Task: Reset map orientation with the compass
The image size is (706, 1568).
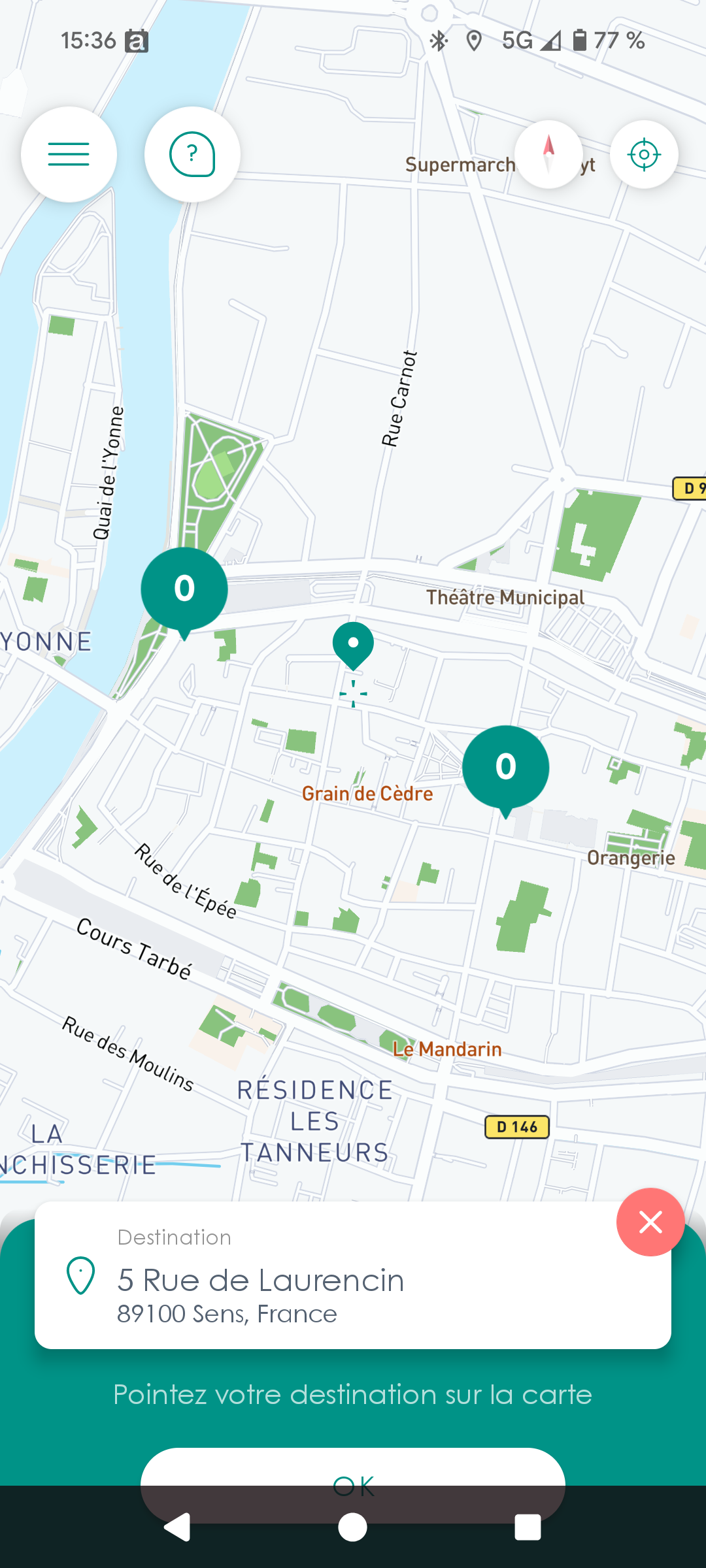Action: (x=548, y=155)
